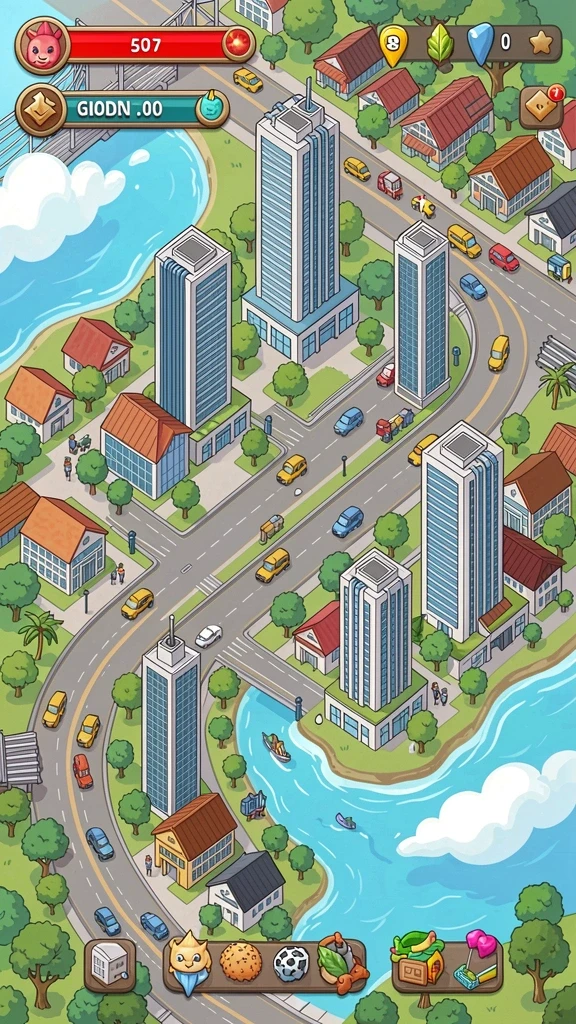Screen dimensions: 576x1024
Task: Open the pink hearts icon
Action: pos(477,958)
